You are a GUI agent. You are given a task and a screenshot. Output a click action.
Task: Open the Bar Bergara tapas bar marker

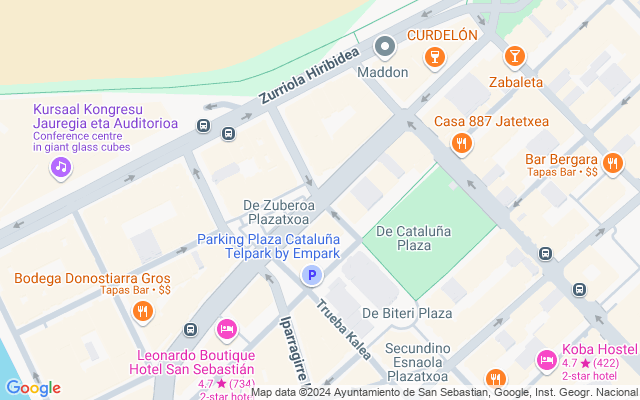[613, 161]
